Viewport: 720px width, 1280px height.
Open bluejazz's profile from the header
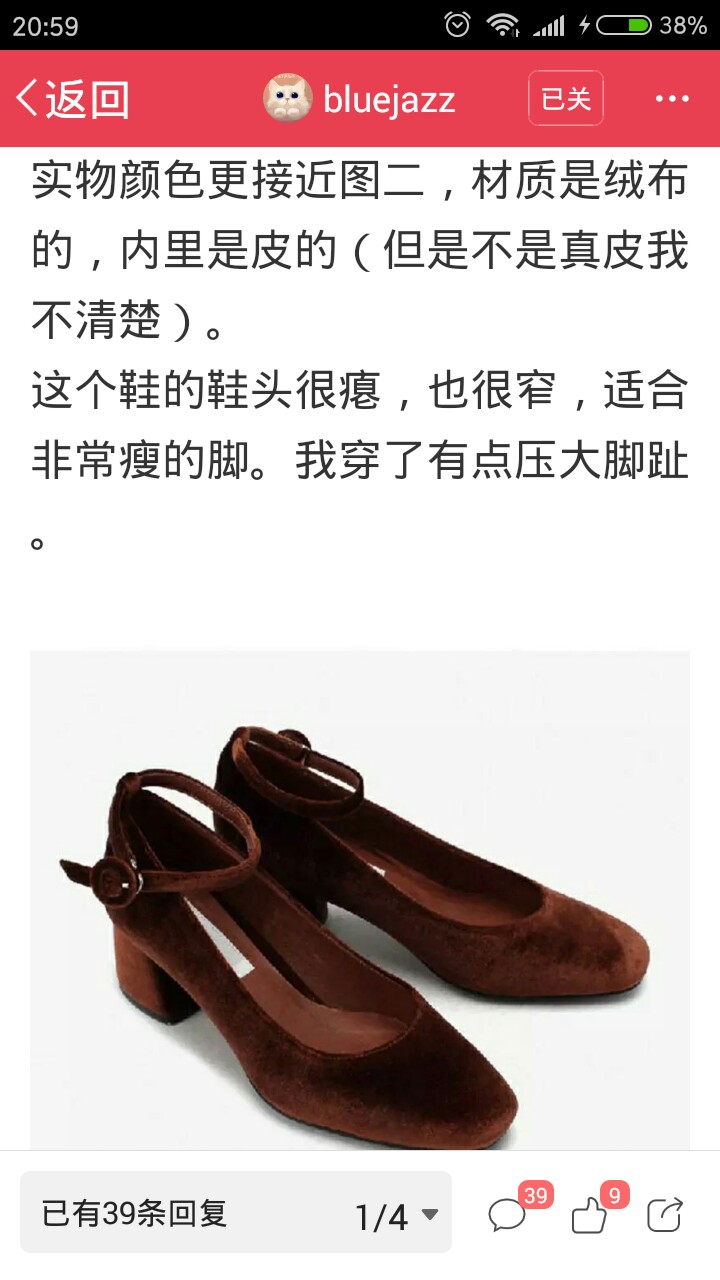[x=360, y=99]
